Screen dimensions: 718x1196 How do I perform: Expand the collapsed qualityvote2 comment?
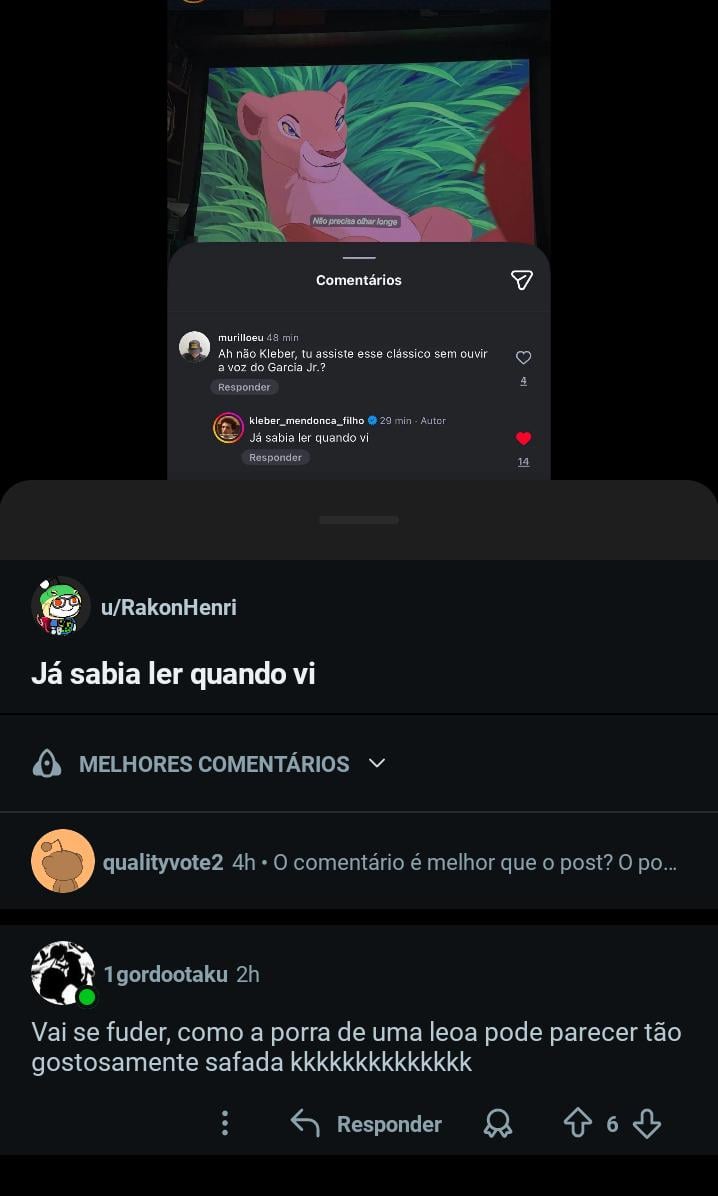390,862
